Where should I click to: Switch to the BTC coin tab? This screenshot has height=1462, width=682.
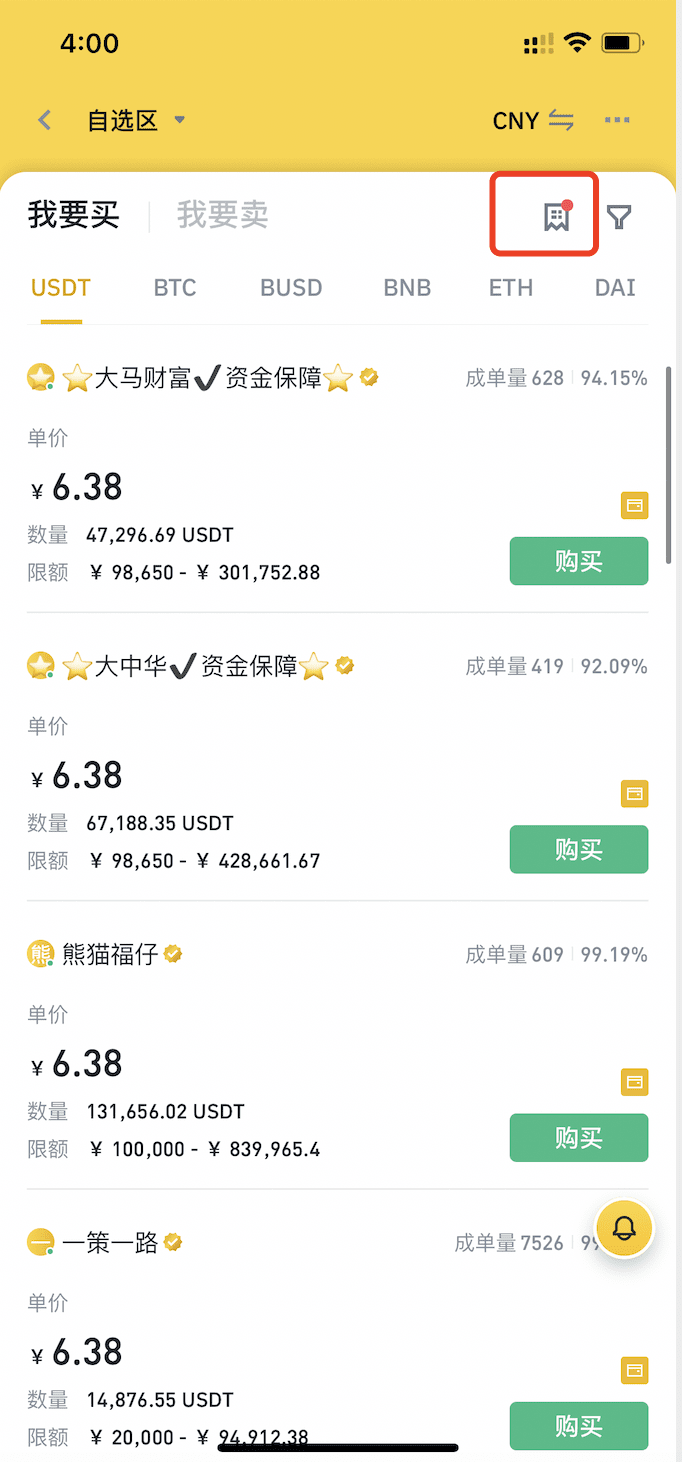(175, 288)
